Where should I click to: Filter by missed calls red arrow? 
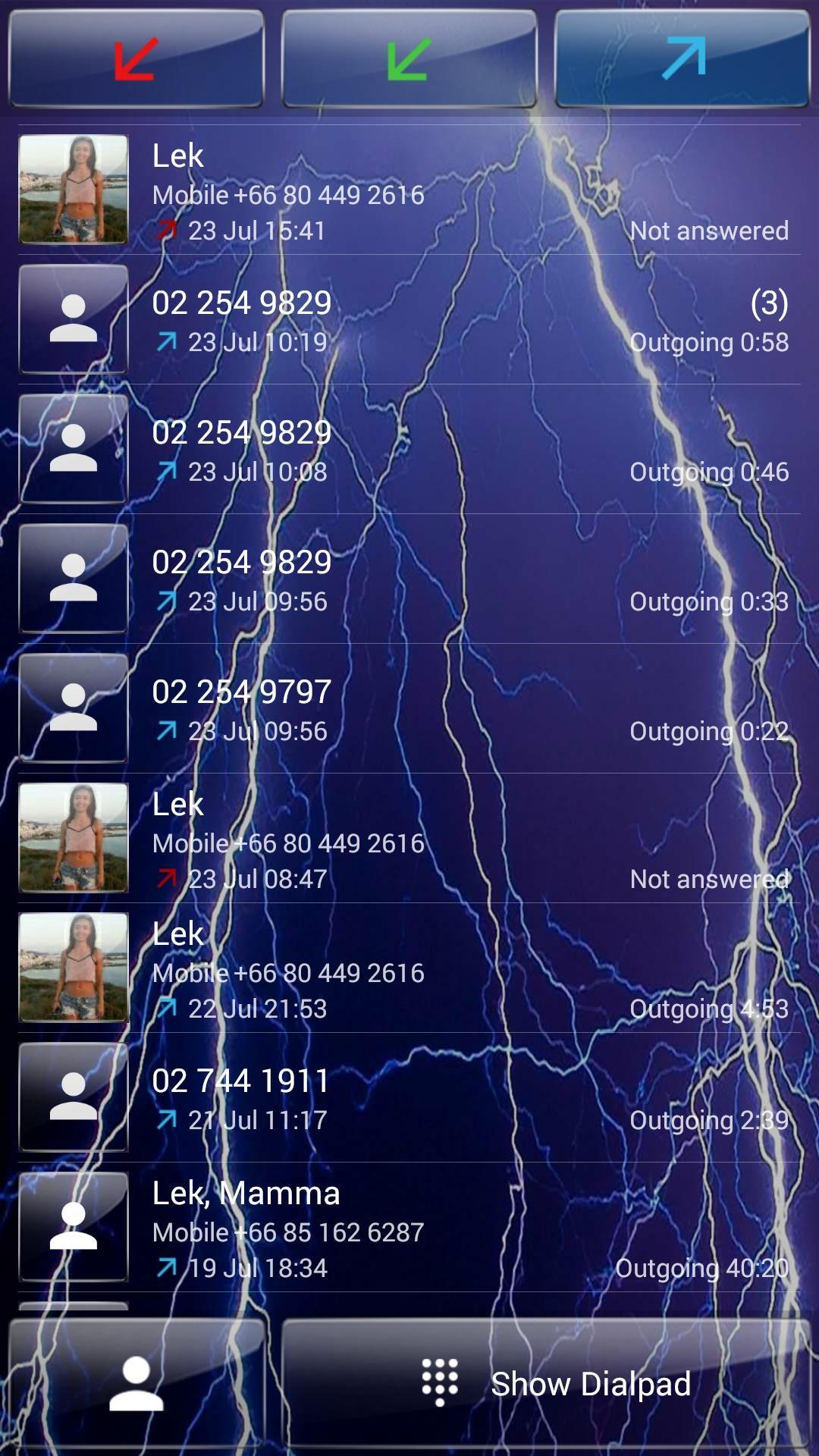[x=136, y=58]
